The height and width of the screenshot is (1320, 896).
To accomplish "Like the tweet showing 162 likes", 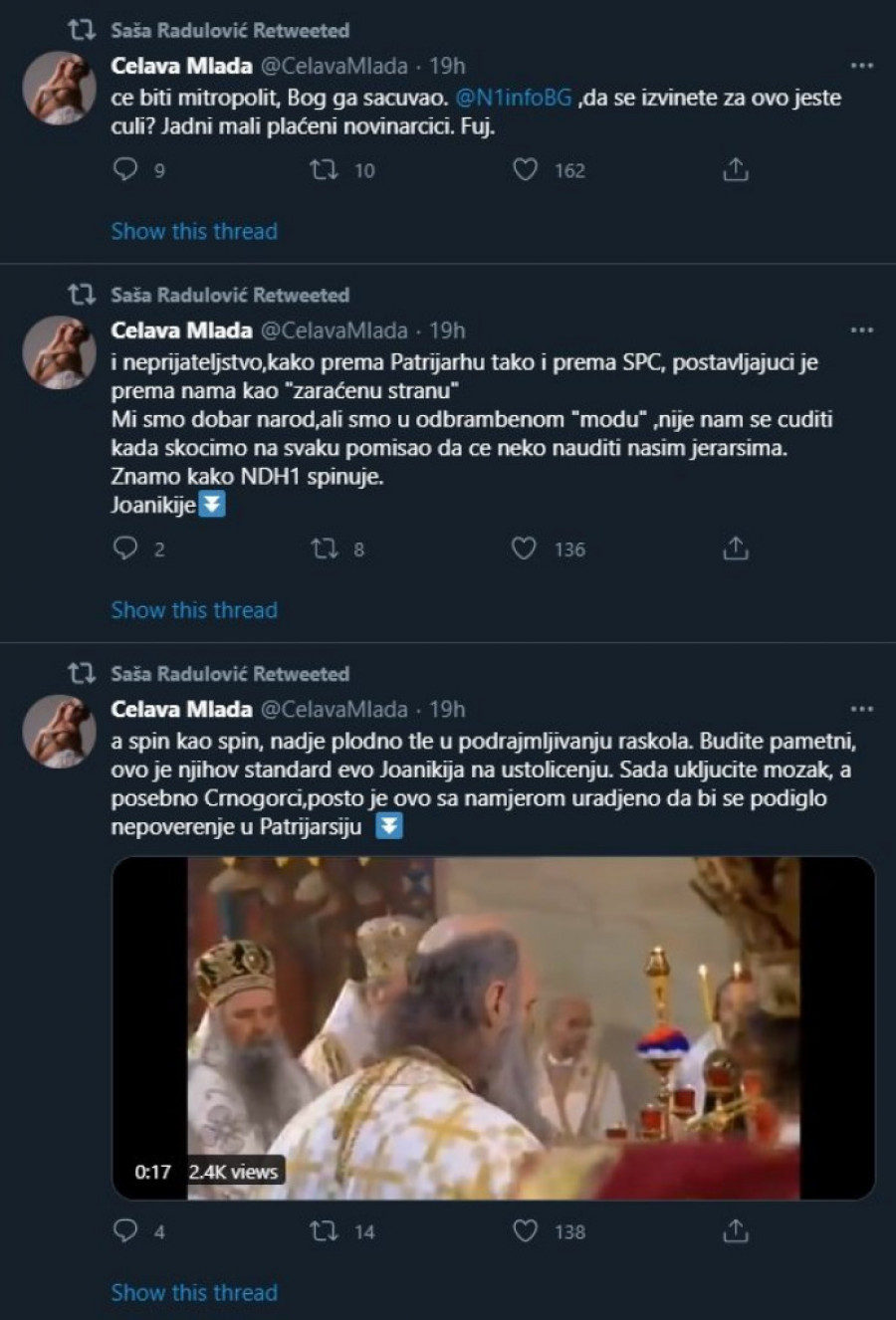I will [525, 170].
